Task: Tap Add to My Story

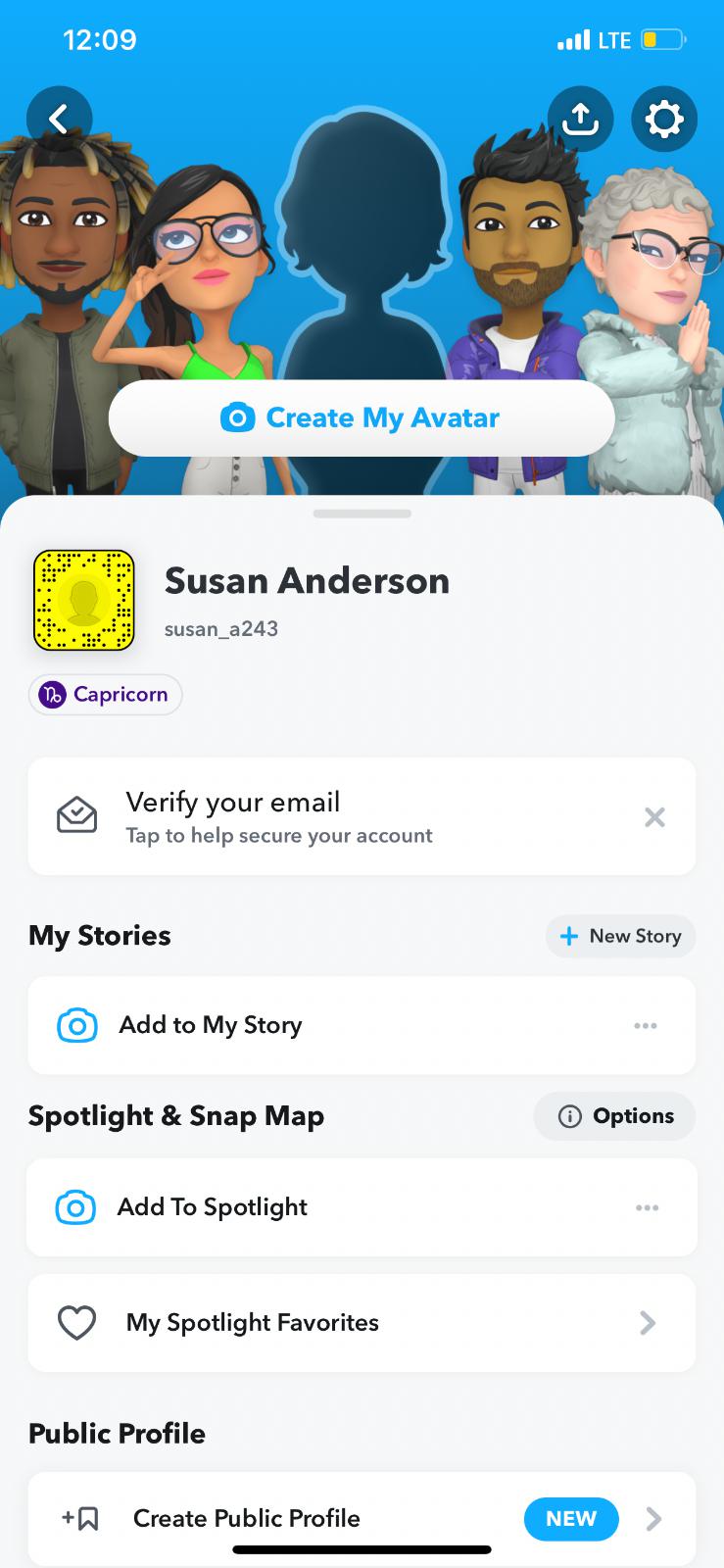Action: (x=294, y=1025)
